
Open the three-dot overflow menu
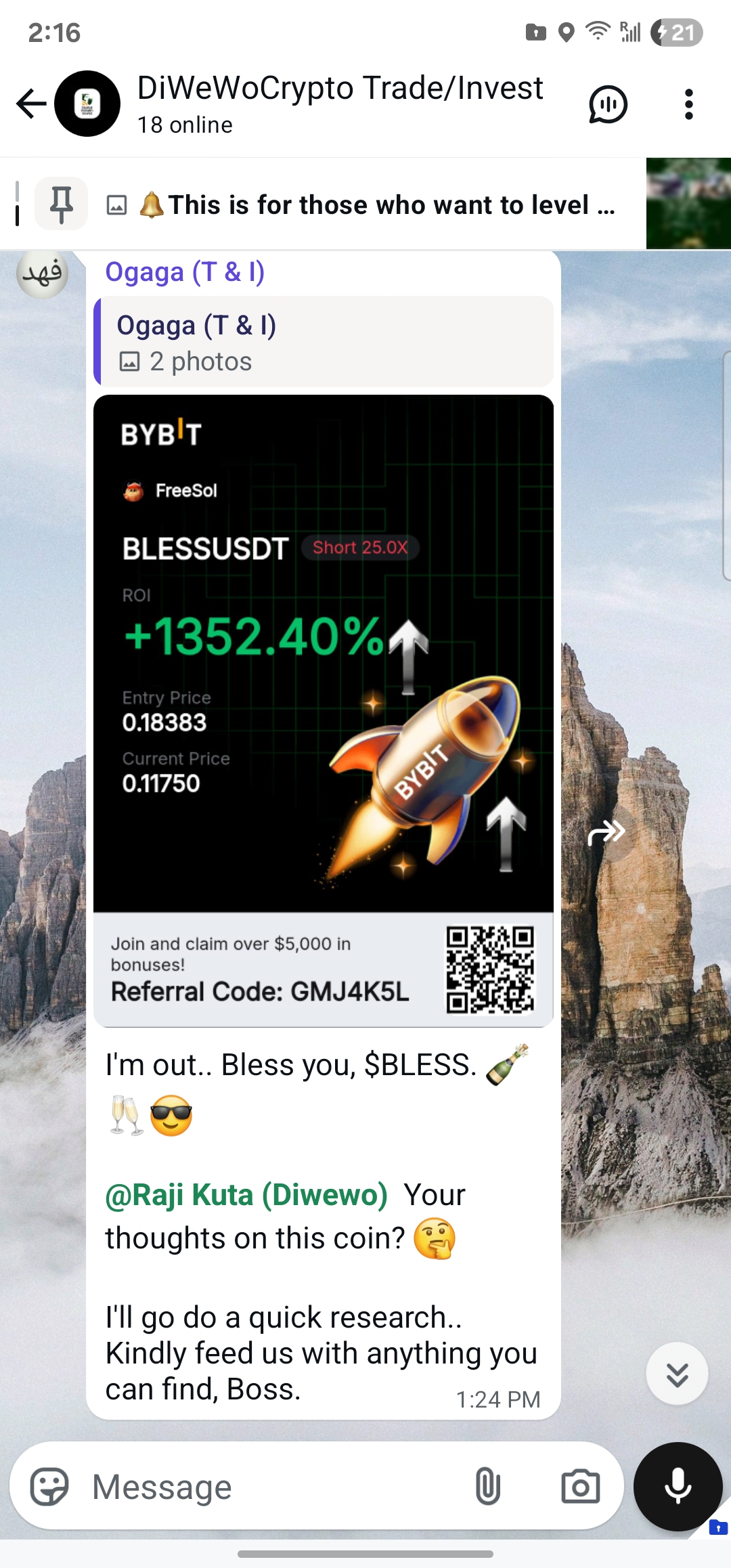pyautogui.click(x=688, y=105)
